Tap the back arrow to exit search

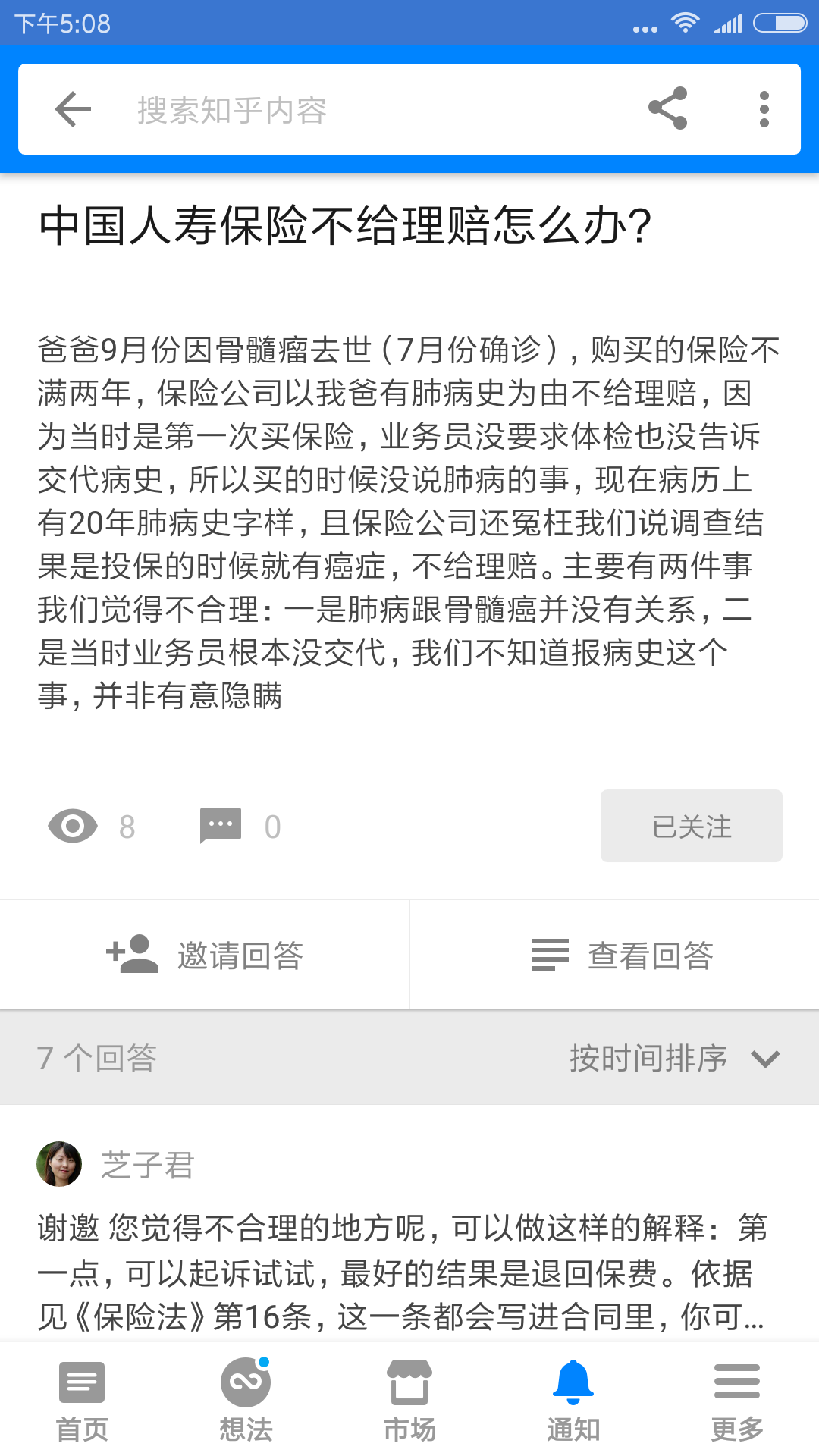click(x=71, y=109)
